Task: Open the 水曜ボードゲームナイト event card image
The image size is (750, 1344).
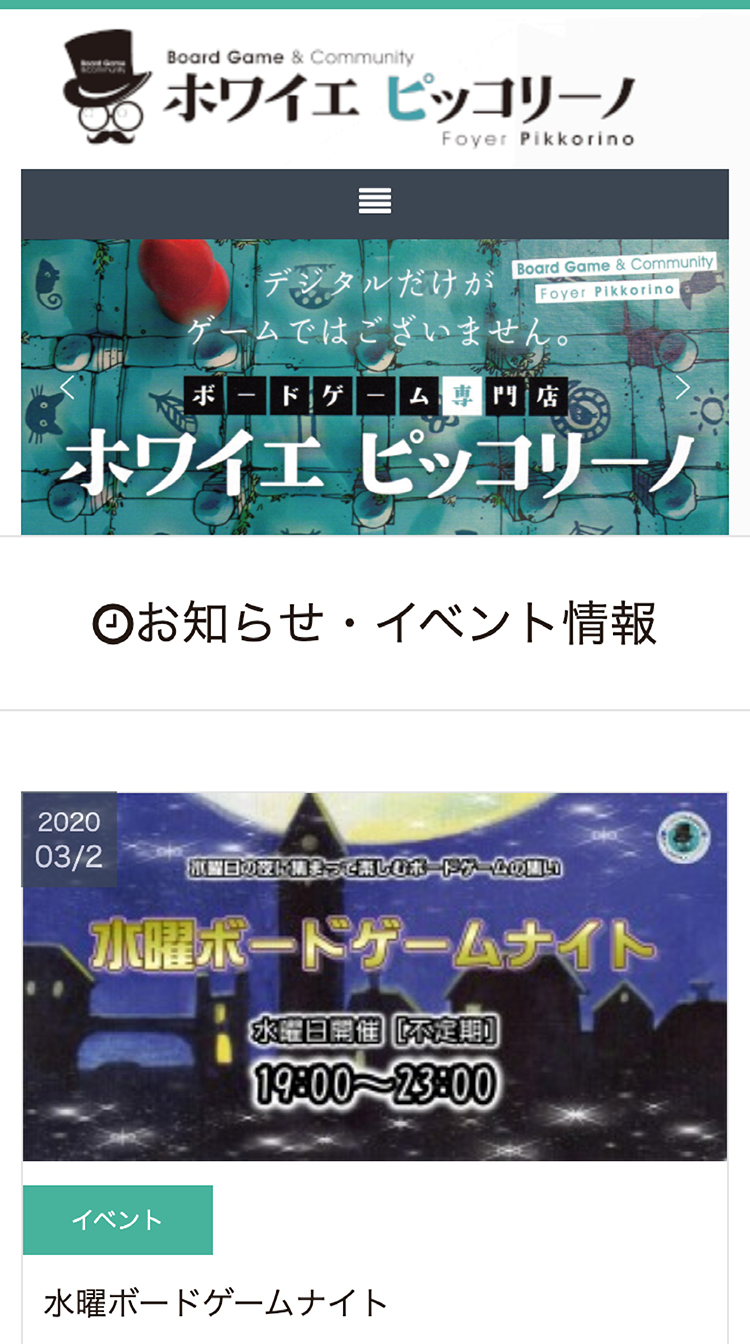Action: (x=375, y=977)
